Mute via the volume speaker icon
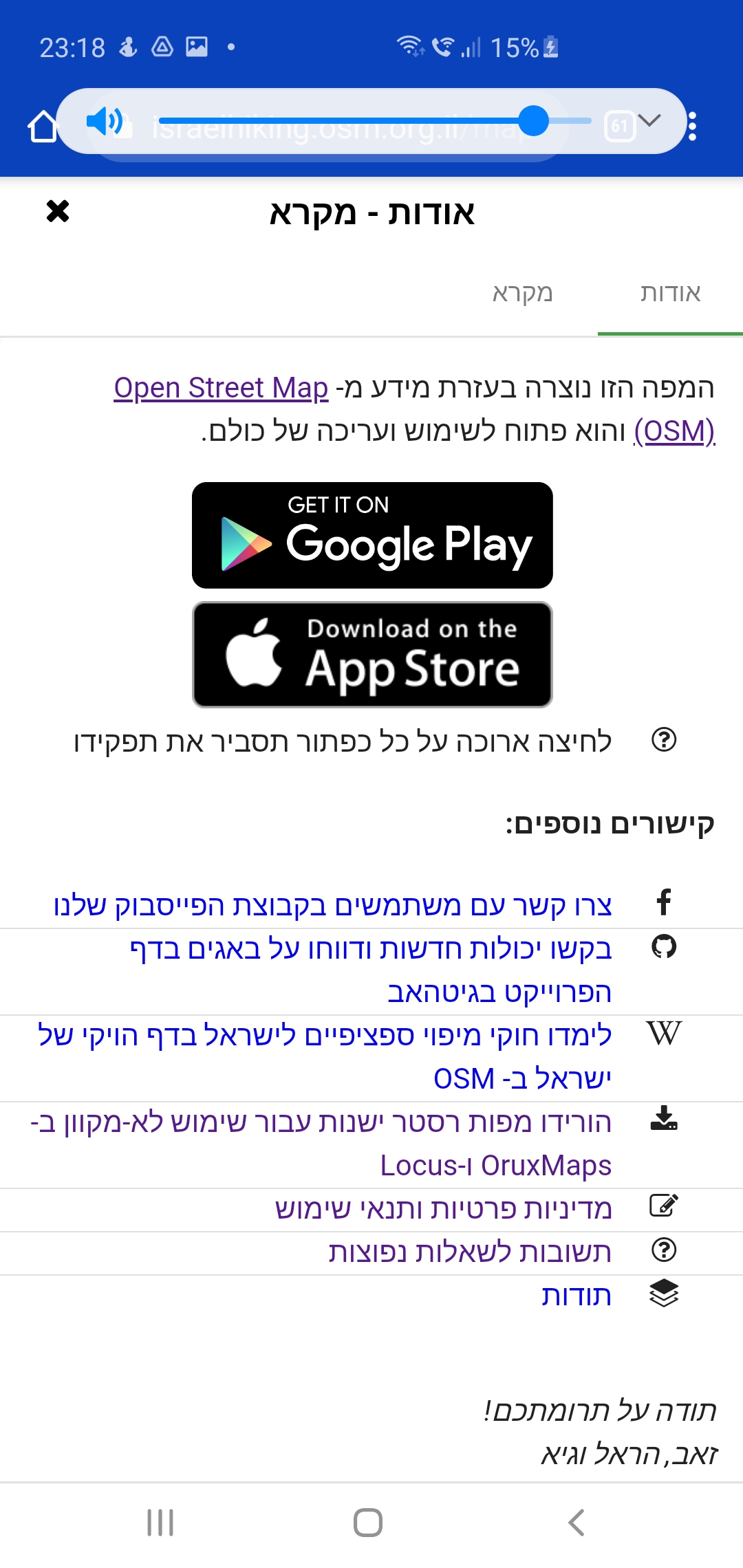743x1568 pixels. coord(105,122)
